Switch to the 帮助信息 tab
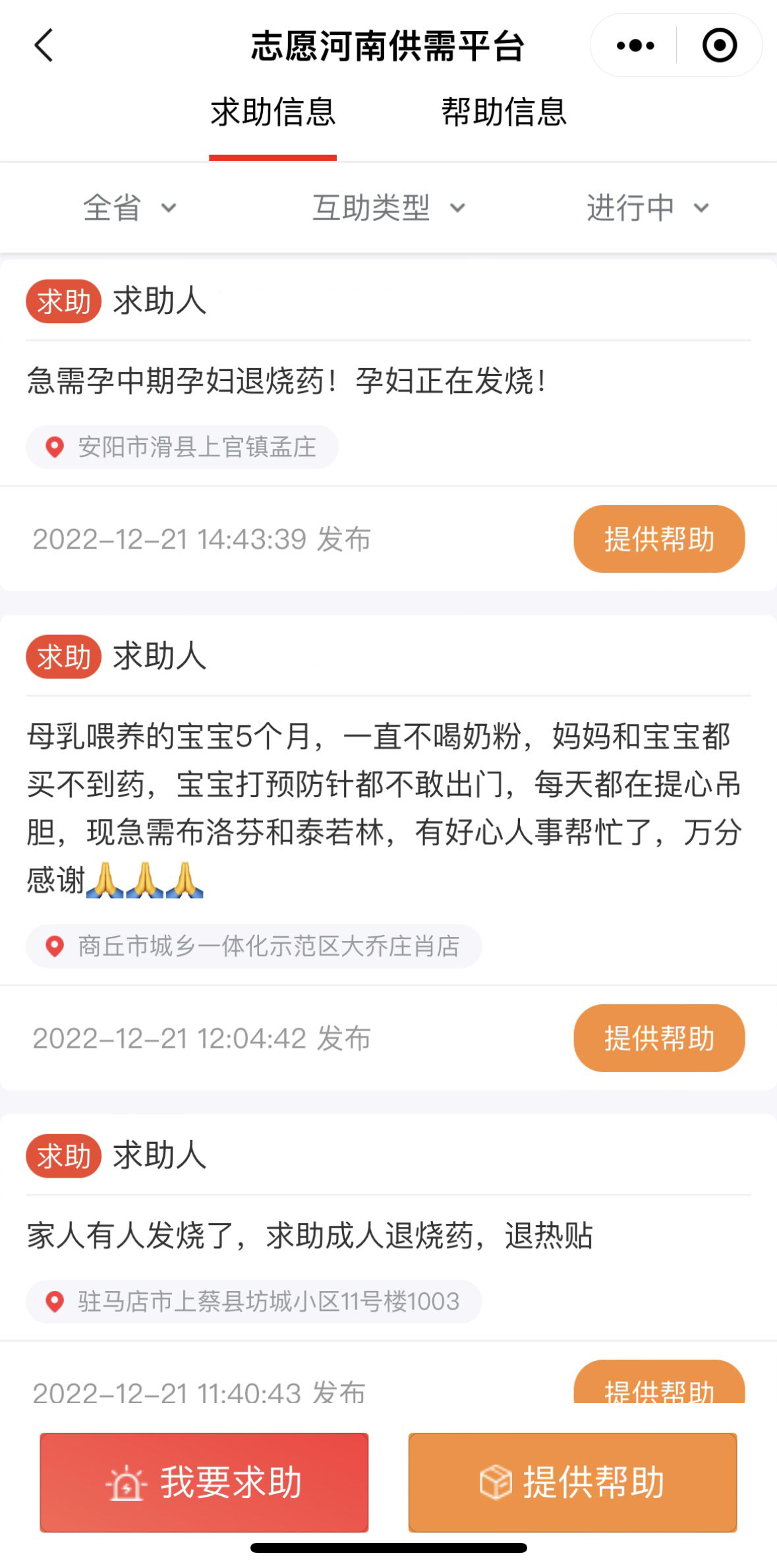Image resolution: width=777 pixels, height=1568 pixels. [x=504, y=112]
